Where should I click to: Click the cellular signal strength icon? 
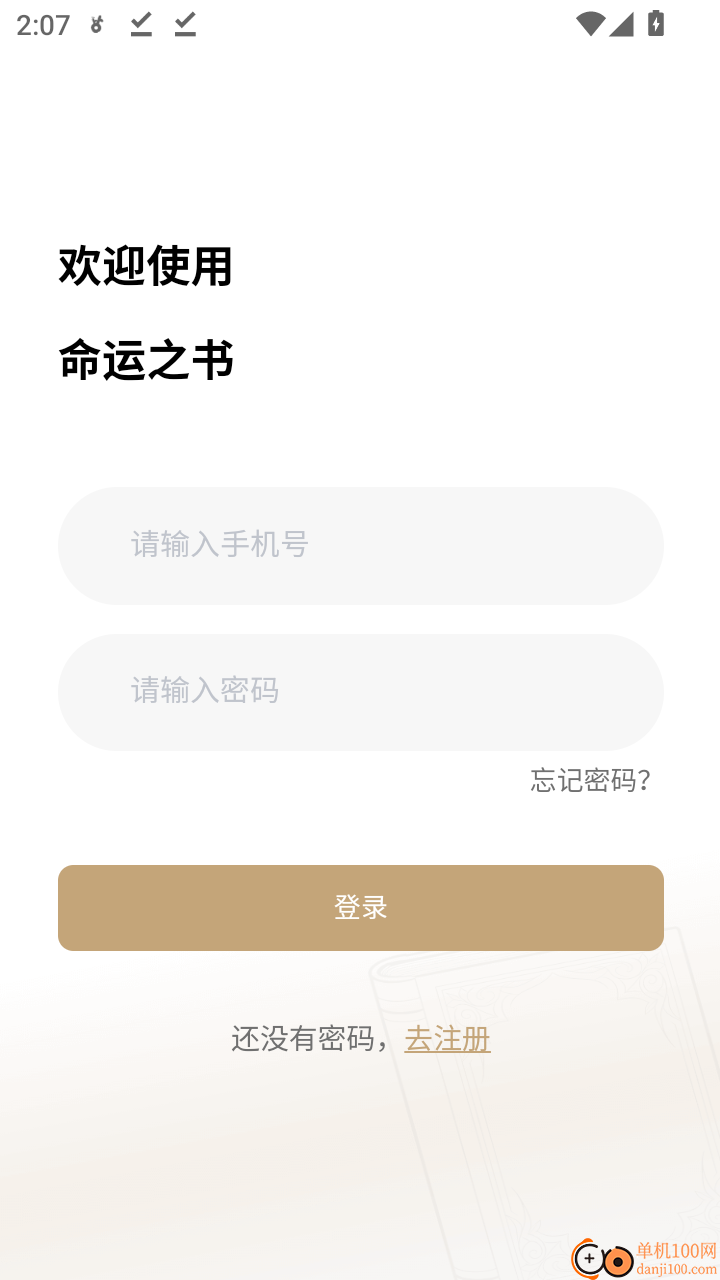pyautogui.click(x=623, y=24)
